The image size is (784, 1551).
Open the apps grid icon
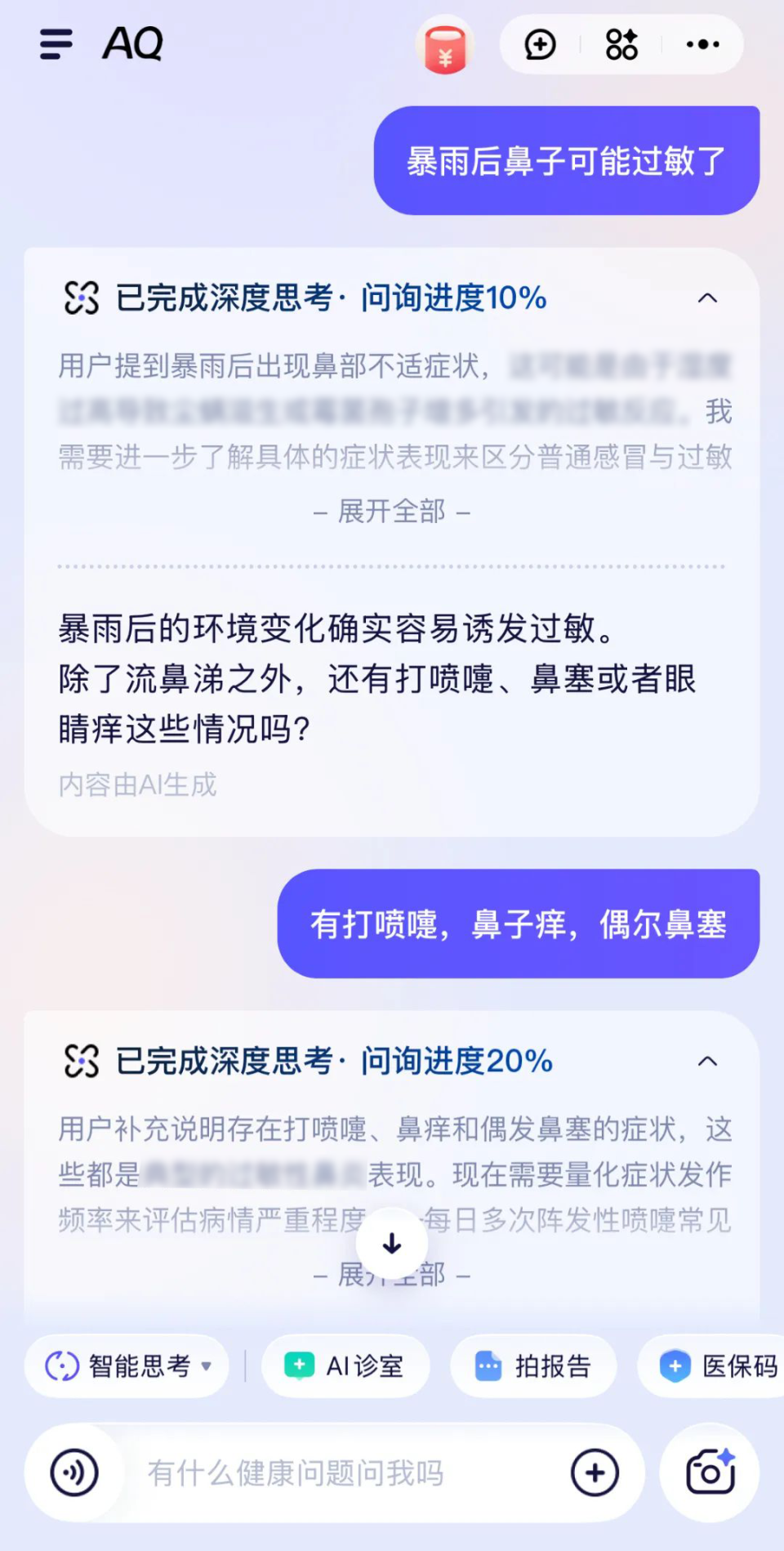pos(621,45)
